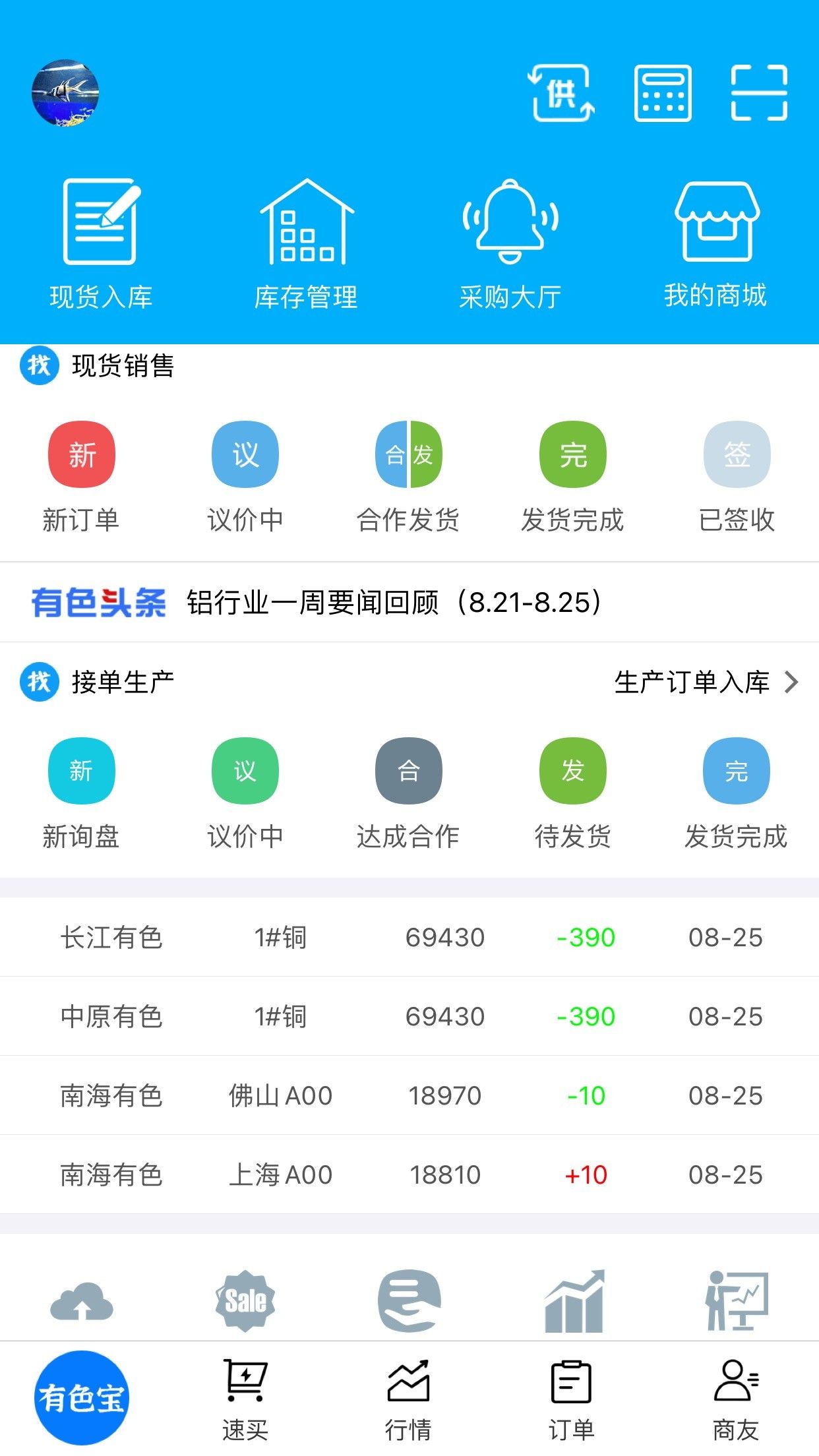Open the profile avatar
Screen dimensions: 819x1456
[x=65, y=93]
